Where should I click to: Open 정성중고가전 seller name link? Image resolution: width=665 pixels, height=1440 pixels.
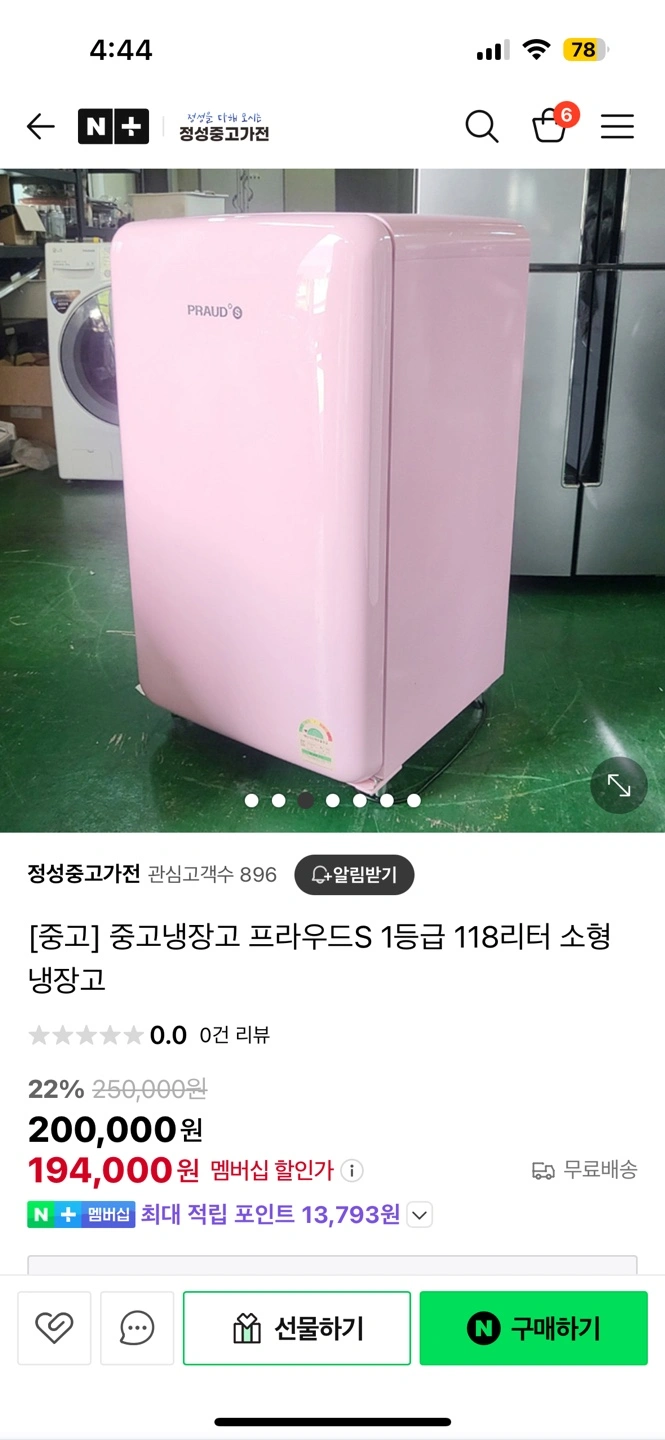pos(84,874)
